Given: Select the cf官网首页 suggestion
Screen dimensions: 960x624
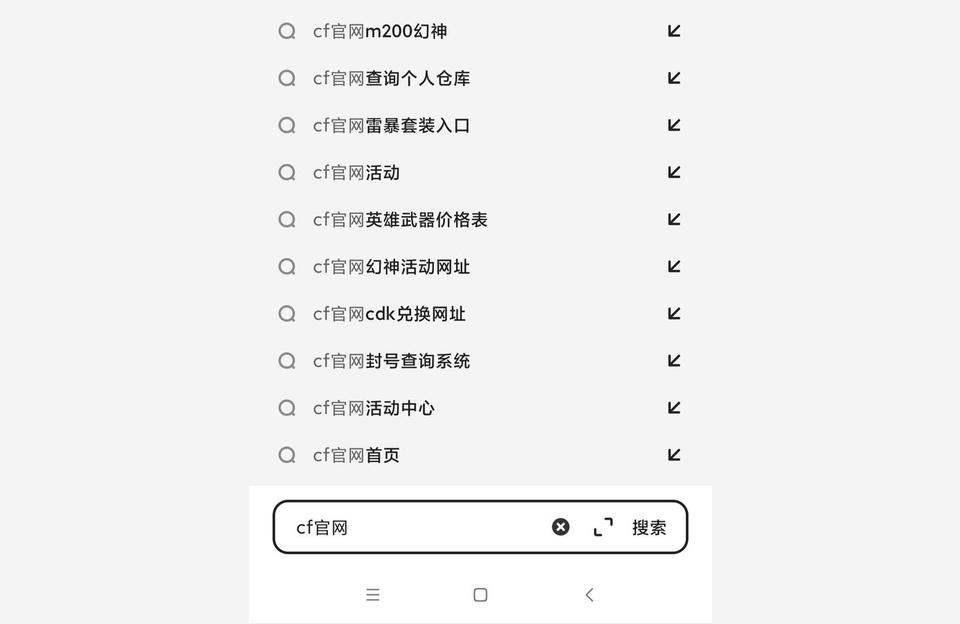Looking at the screenshot, I should (356, 456).
